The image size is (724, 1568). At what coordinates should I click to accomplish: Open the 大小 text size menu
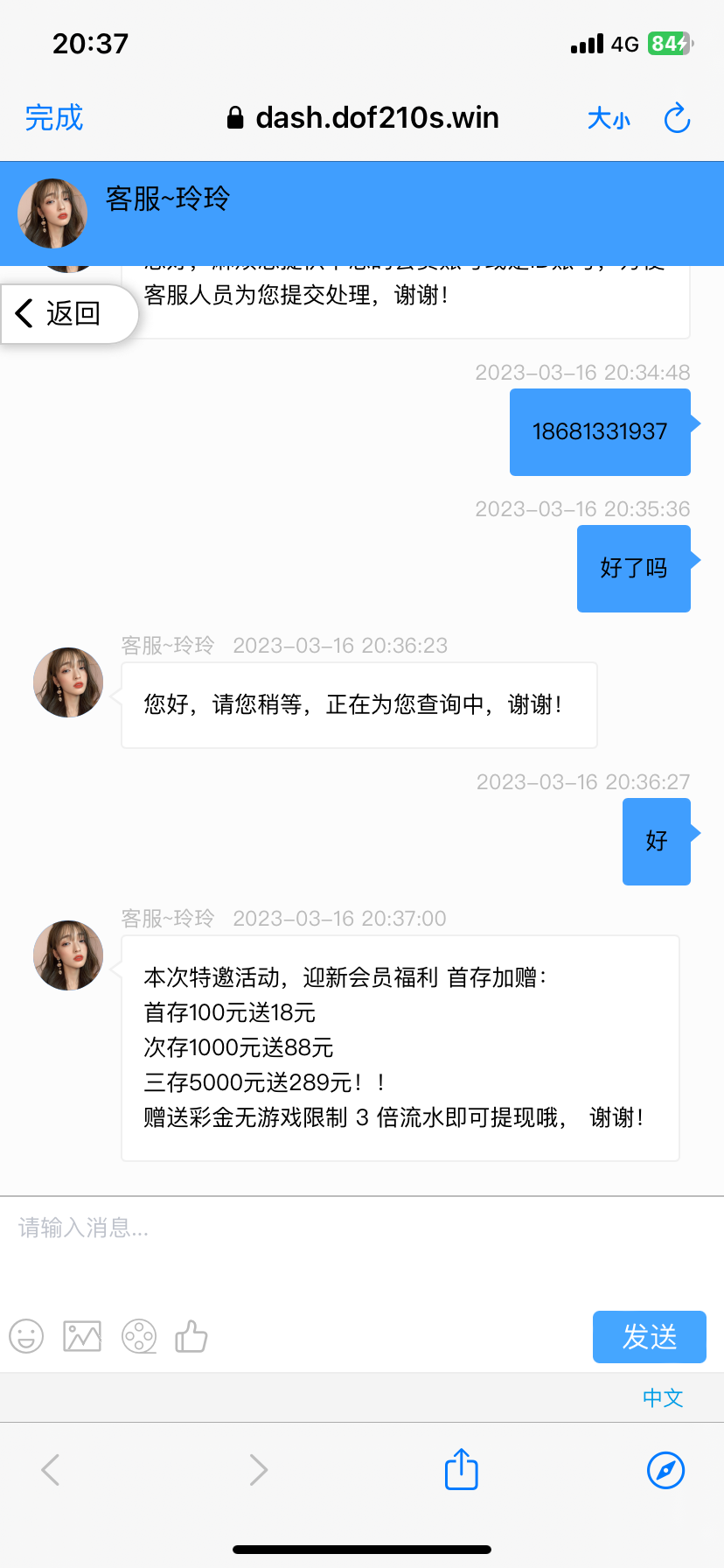coord(609,117)
